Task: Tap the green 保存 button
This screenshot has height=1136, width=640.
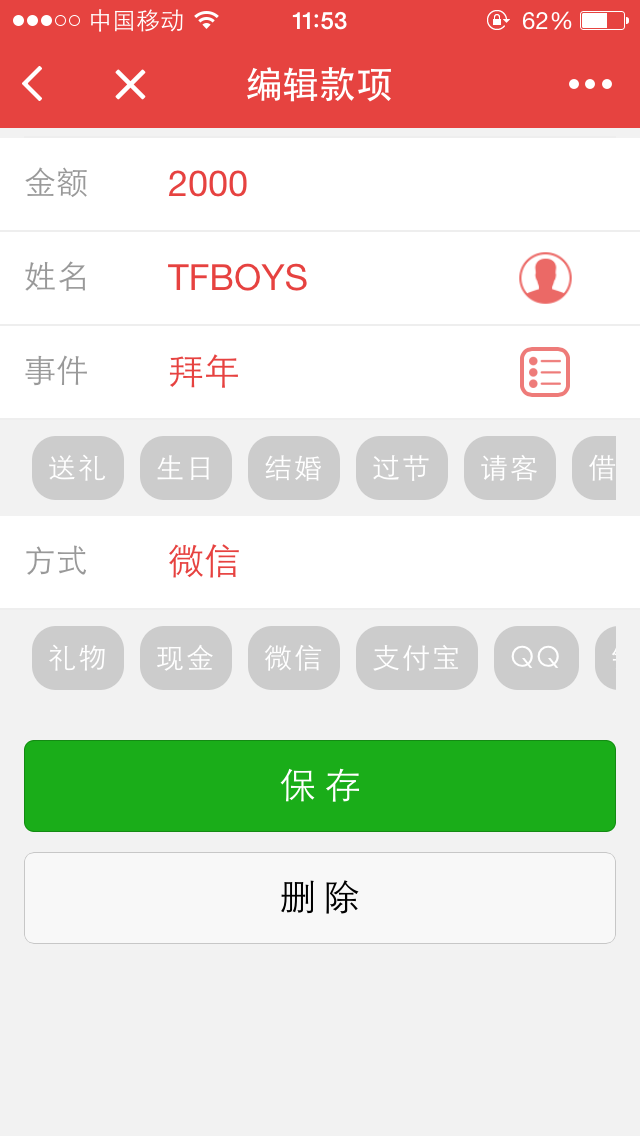Action: 320,786
